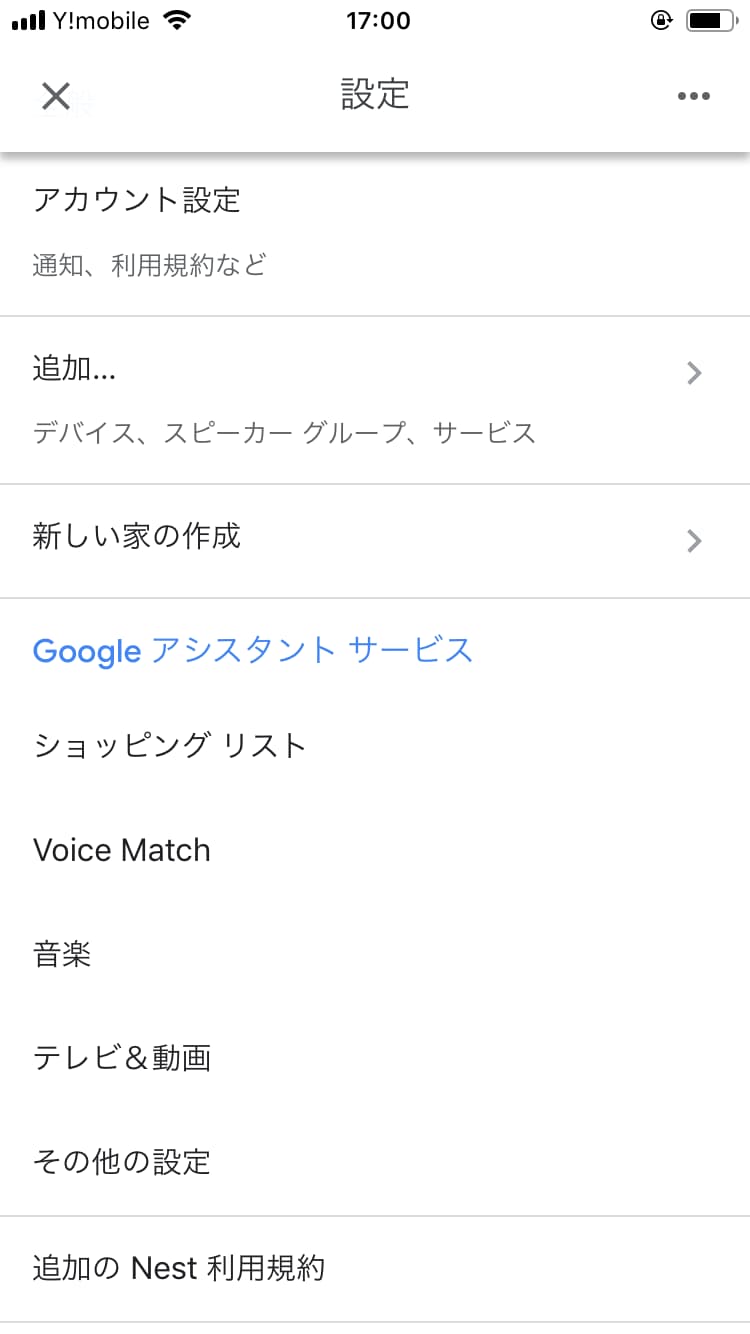
Task: Tap その他の設定
Action: (375, 1162)
